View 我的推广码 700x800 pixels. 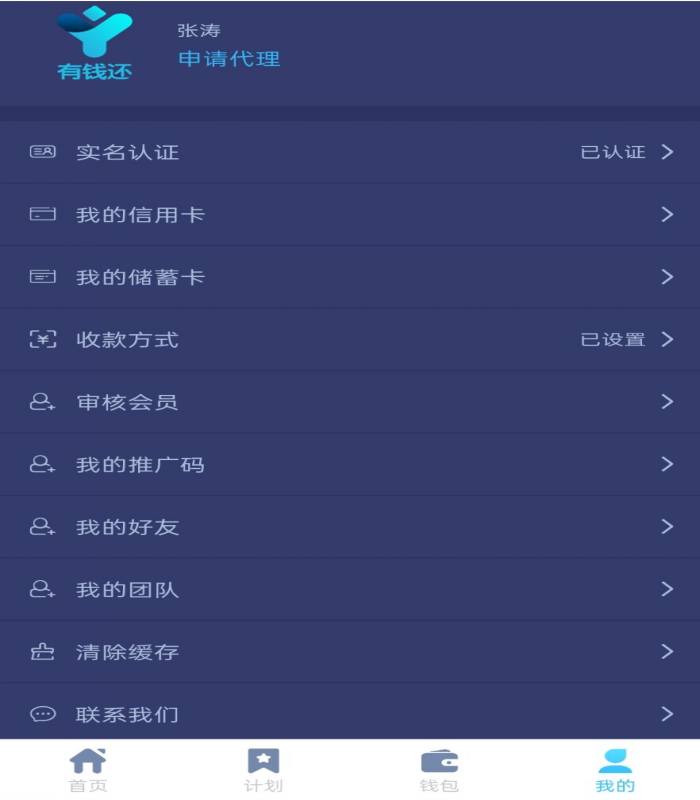350,464
